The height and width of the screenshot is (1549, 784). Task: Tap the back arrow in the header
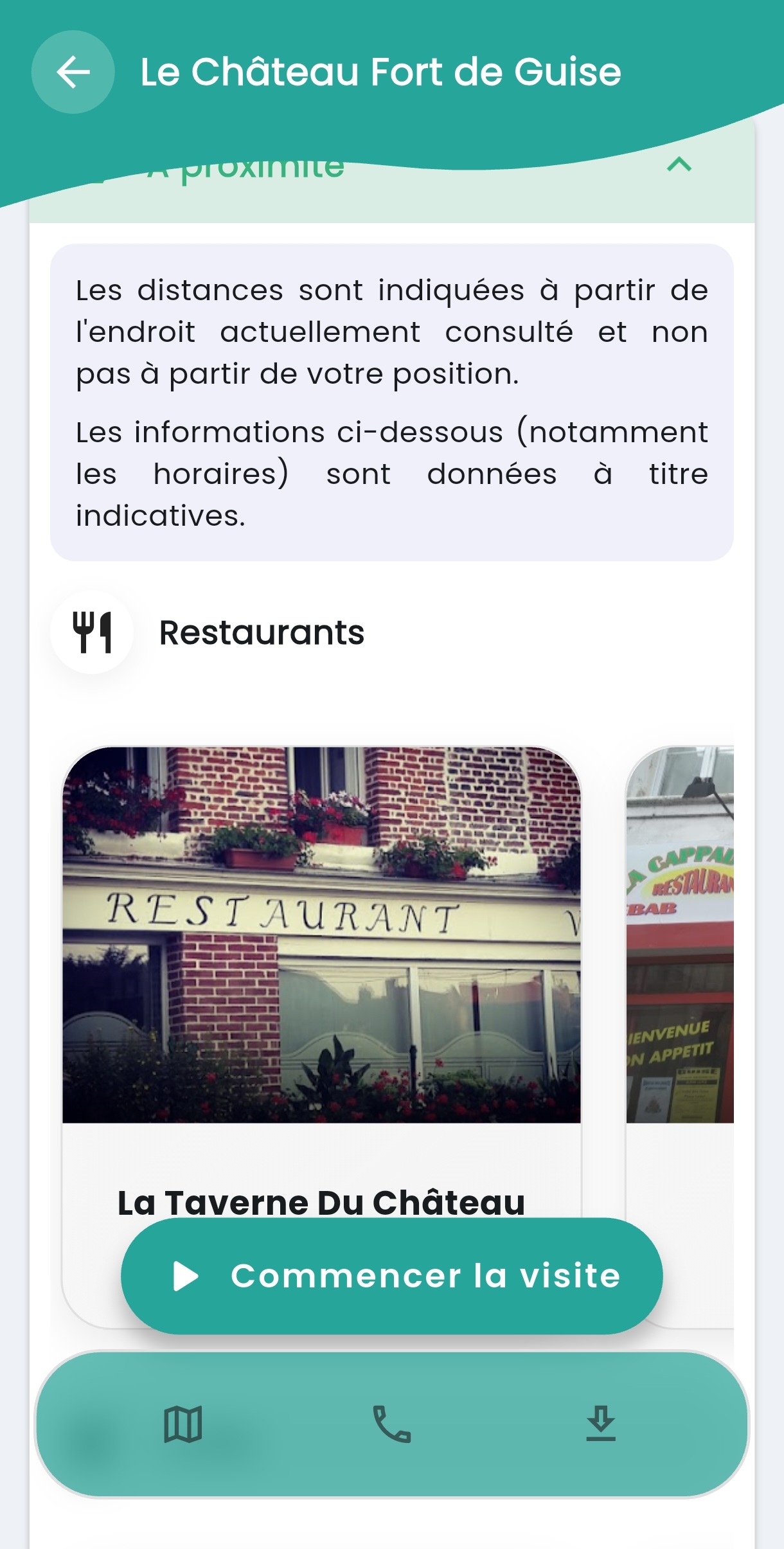(73, 73)
